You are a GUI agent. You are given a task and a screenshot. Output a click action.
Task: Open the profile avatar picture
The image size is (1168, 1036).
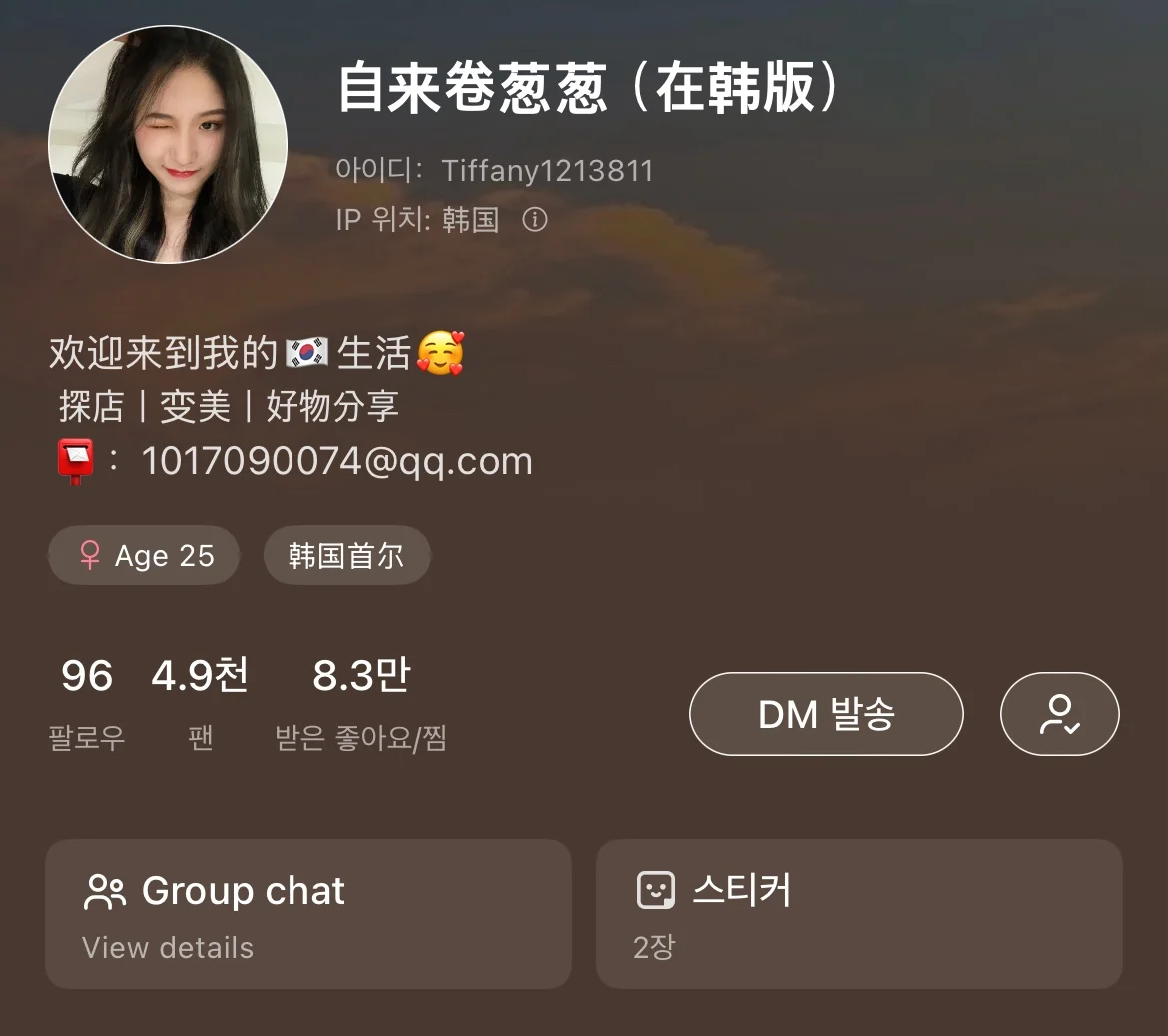point(168,146)
